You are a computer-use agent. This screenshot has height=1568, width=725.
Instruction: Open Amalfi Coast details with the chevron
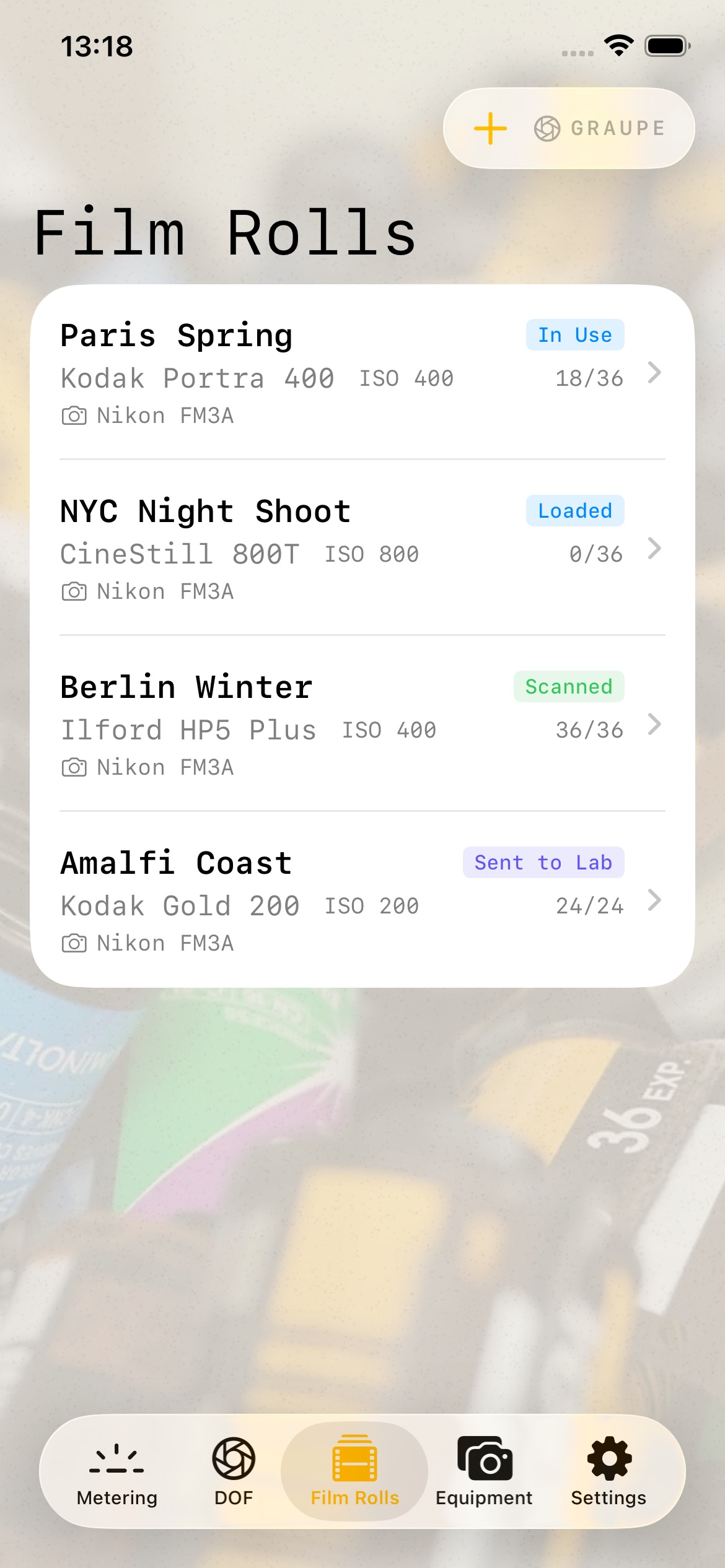pos(654,902)
